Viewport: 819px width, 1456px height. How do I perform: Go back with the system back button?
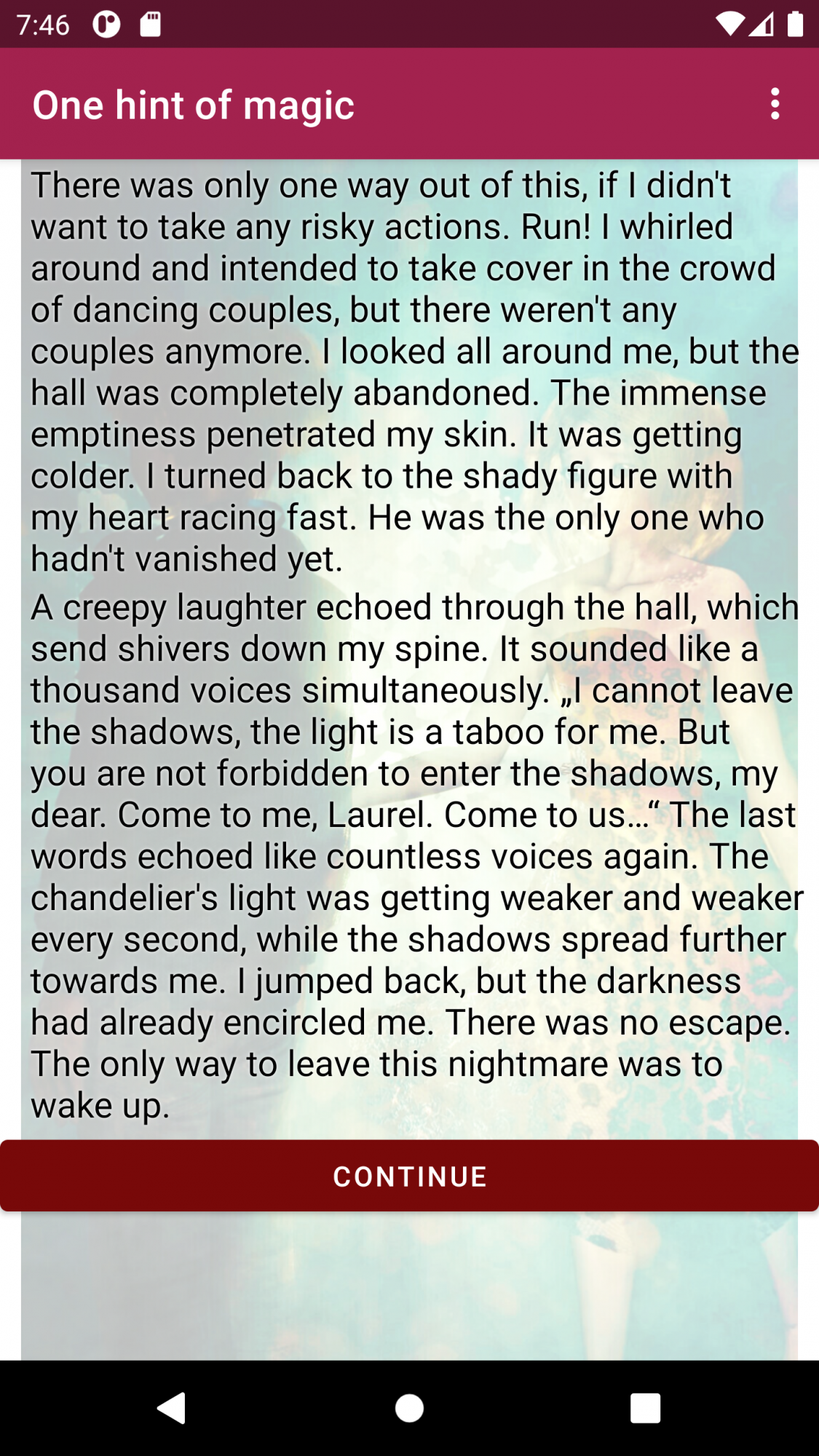click(x=172, y=1408)
